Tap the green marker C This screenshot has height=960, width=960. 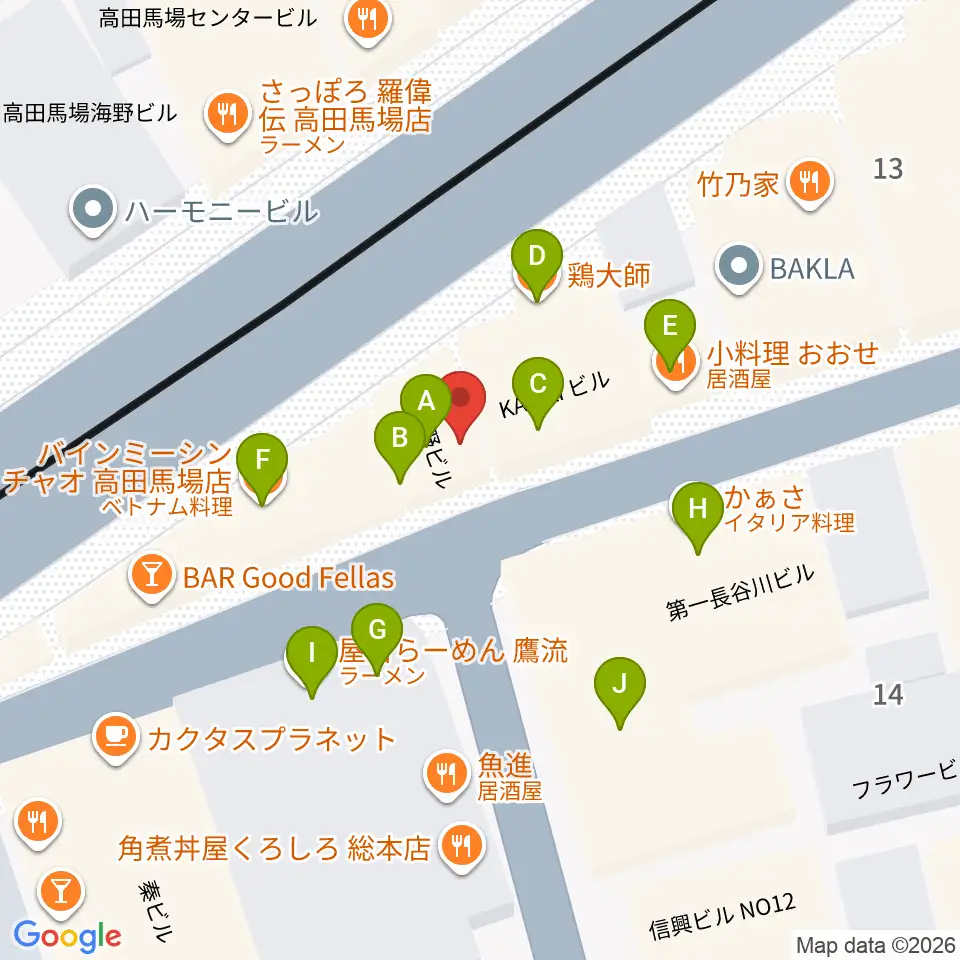click(x=538, y=388)
